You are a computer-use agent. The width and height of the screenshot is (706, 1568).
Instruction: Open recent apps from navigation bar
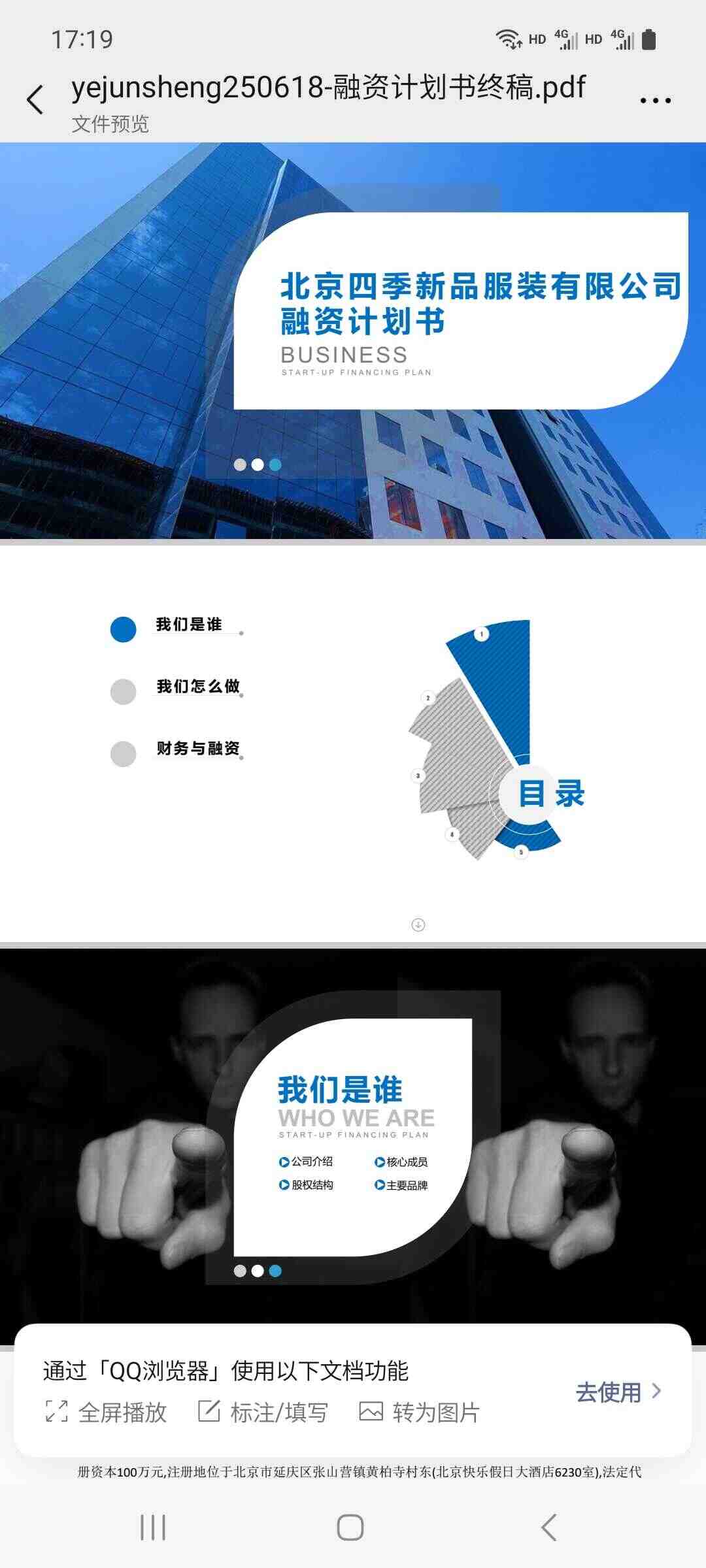click(x=153, y=1527)
